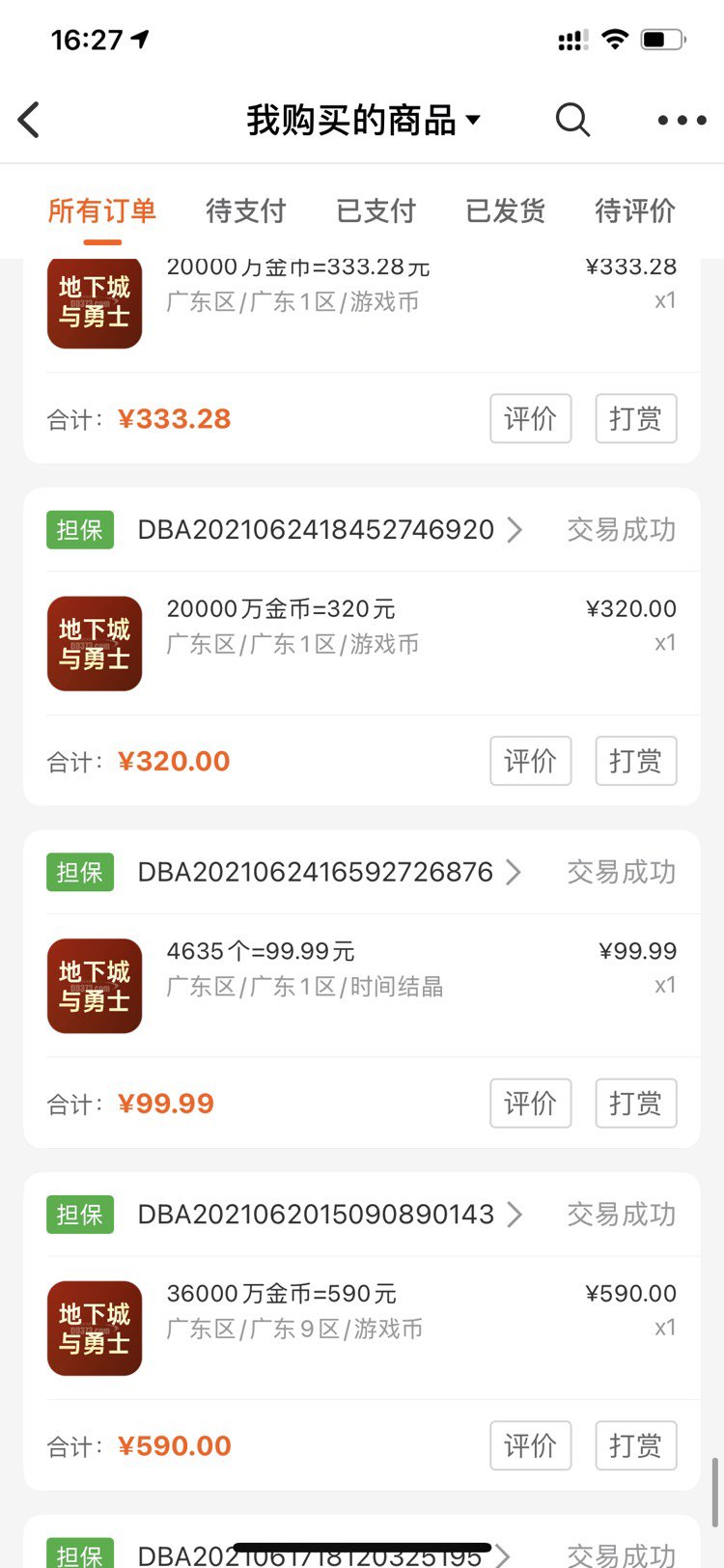
Task: Switch to the 已发货 tab
Action: [x=505, y=210]
